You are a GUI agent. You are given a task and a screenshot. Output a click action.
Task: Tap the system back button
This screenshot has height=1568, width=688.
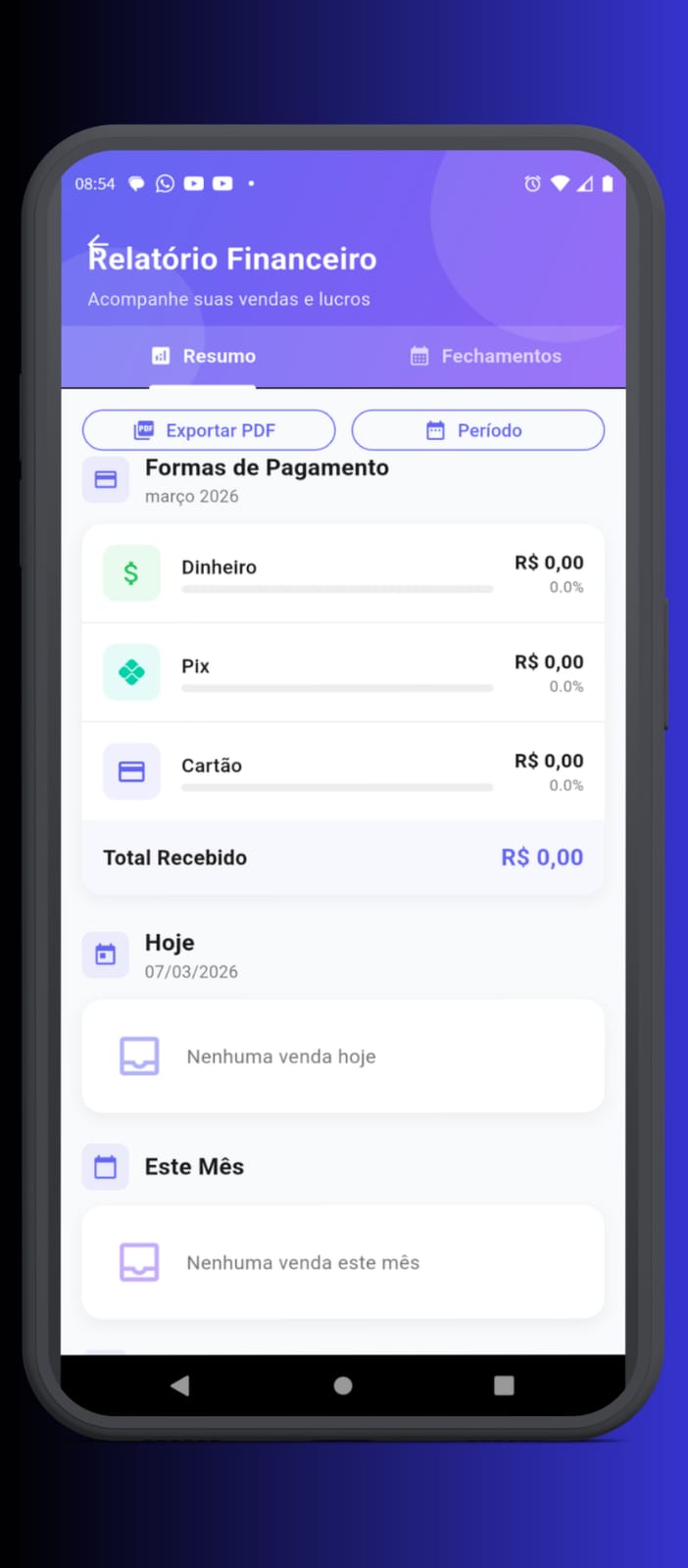(180, 1385)
